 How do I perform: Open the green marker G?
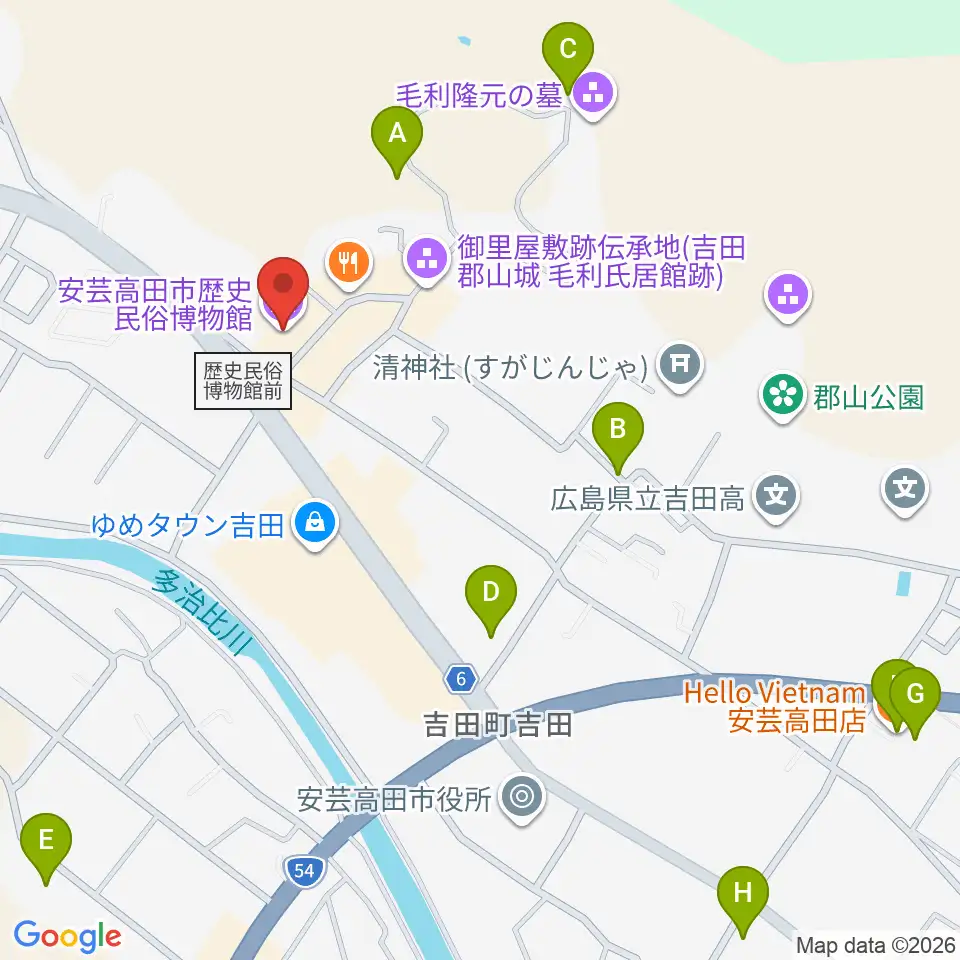pos(915,703)
